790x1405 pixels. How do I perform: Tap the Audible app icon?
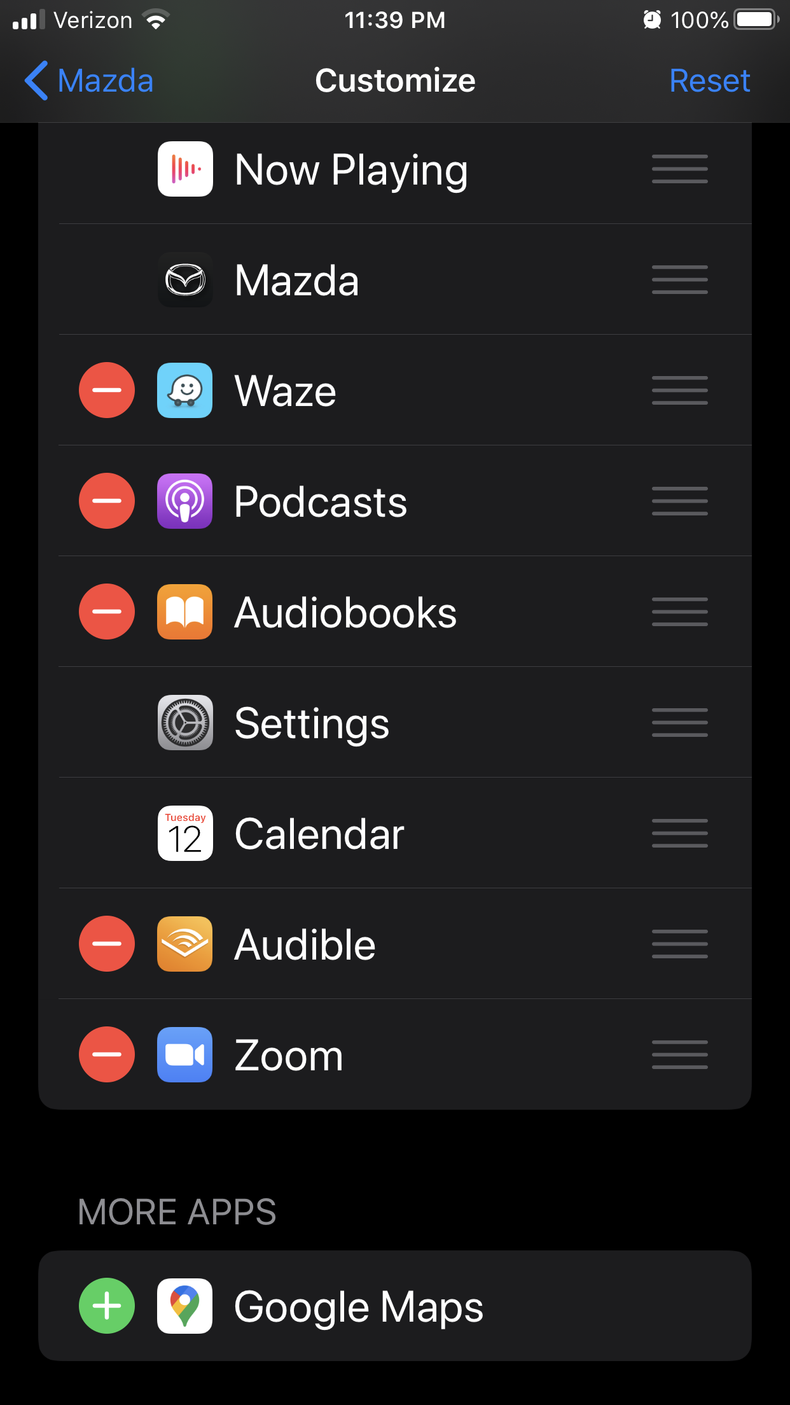pos(185,943)
